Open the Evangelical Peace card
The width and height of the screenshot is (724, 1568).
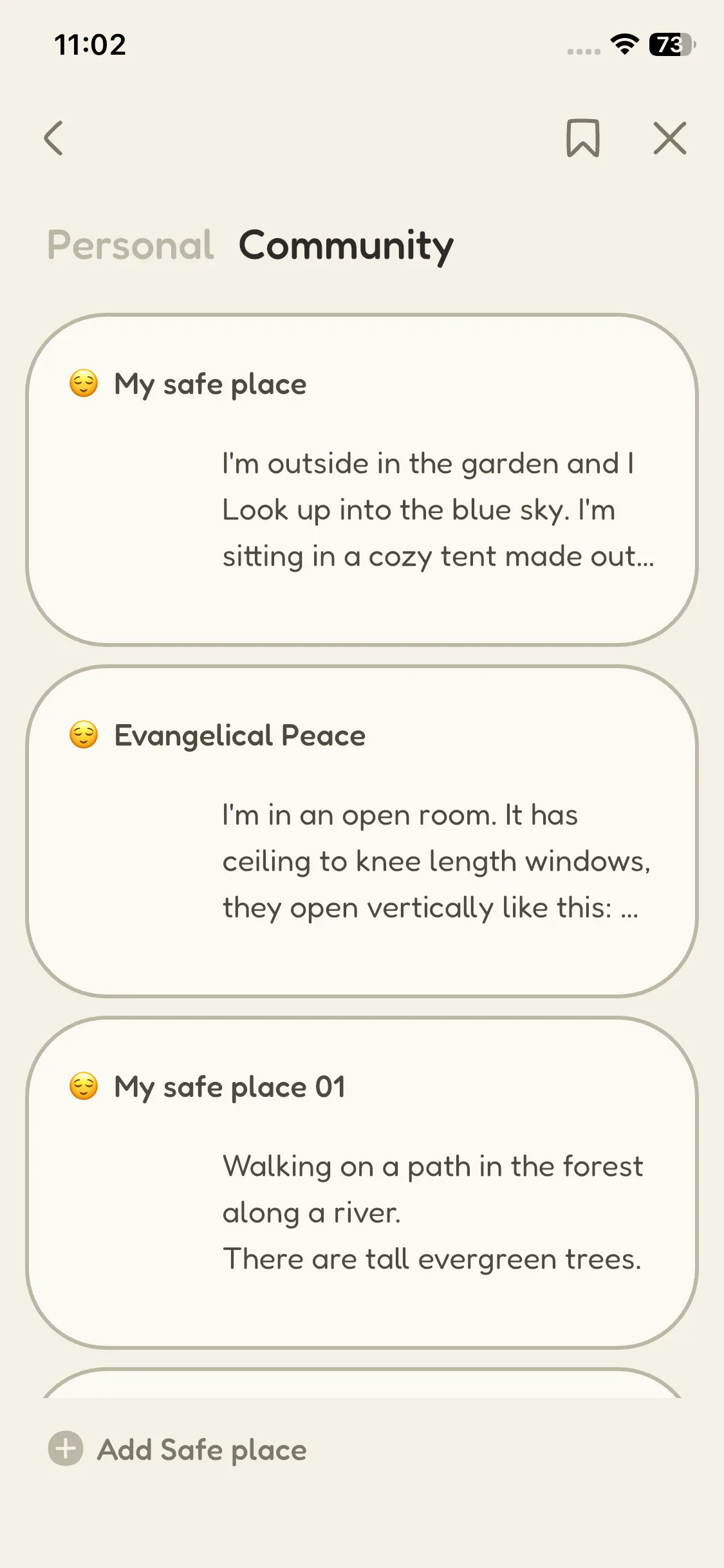click(362, 831)
